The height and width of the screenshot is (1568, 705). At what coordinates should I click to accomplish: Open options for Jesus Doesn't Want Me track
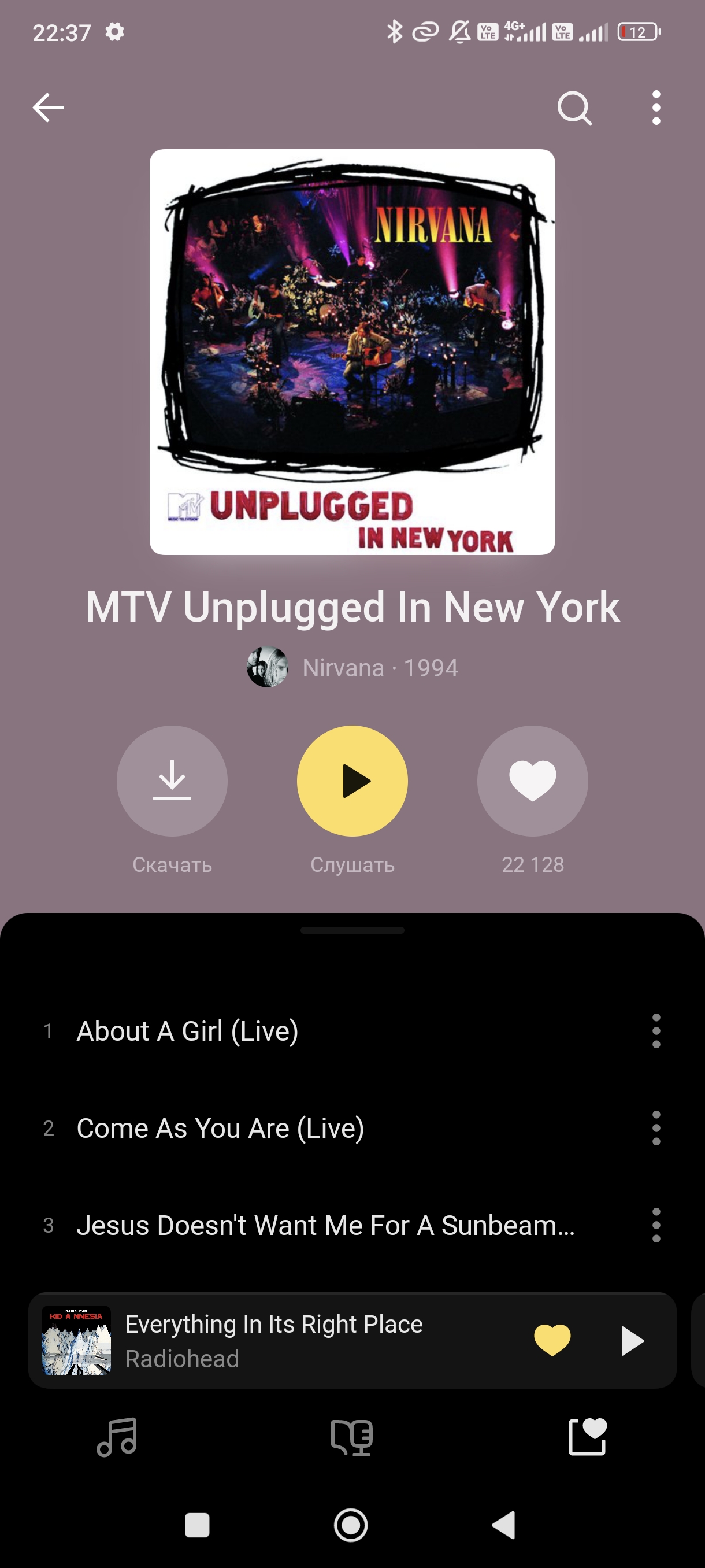[656, 1225]
